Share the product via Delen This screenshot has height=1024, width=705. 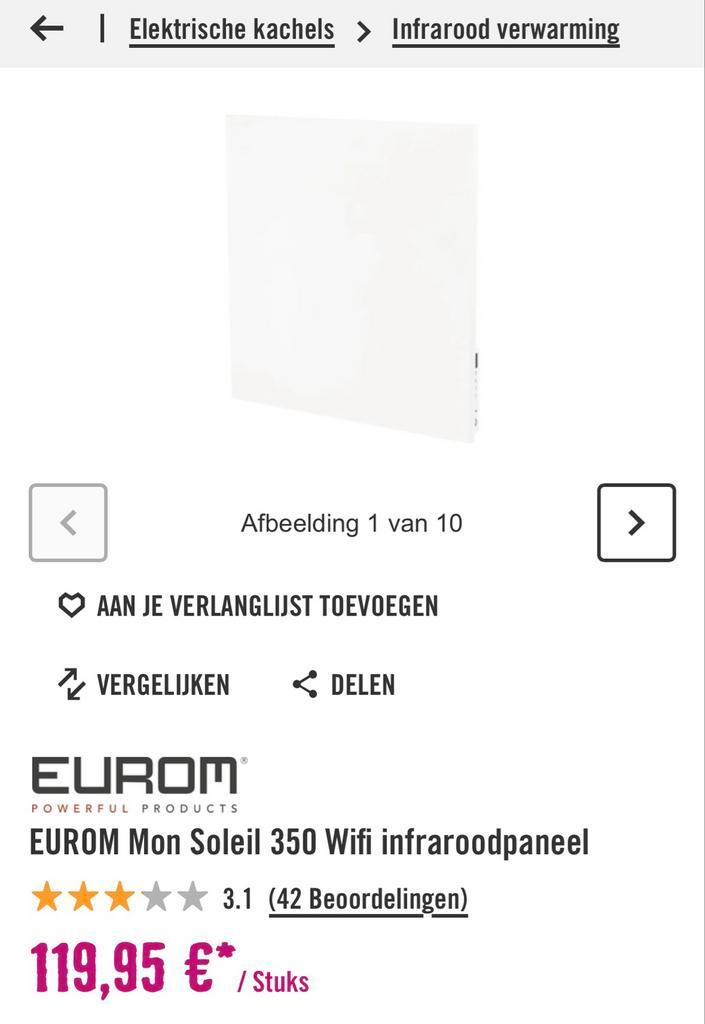(x=344, y=685)
